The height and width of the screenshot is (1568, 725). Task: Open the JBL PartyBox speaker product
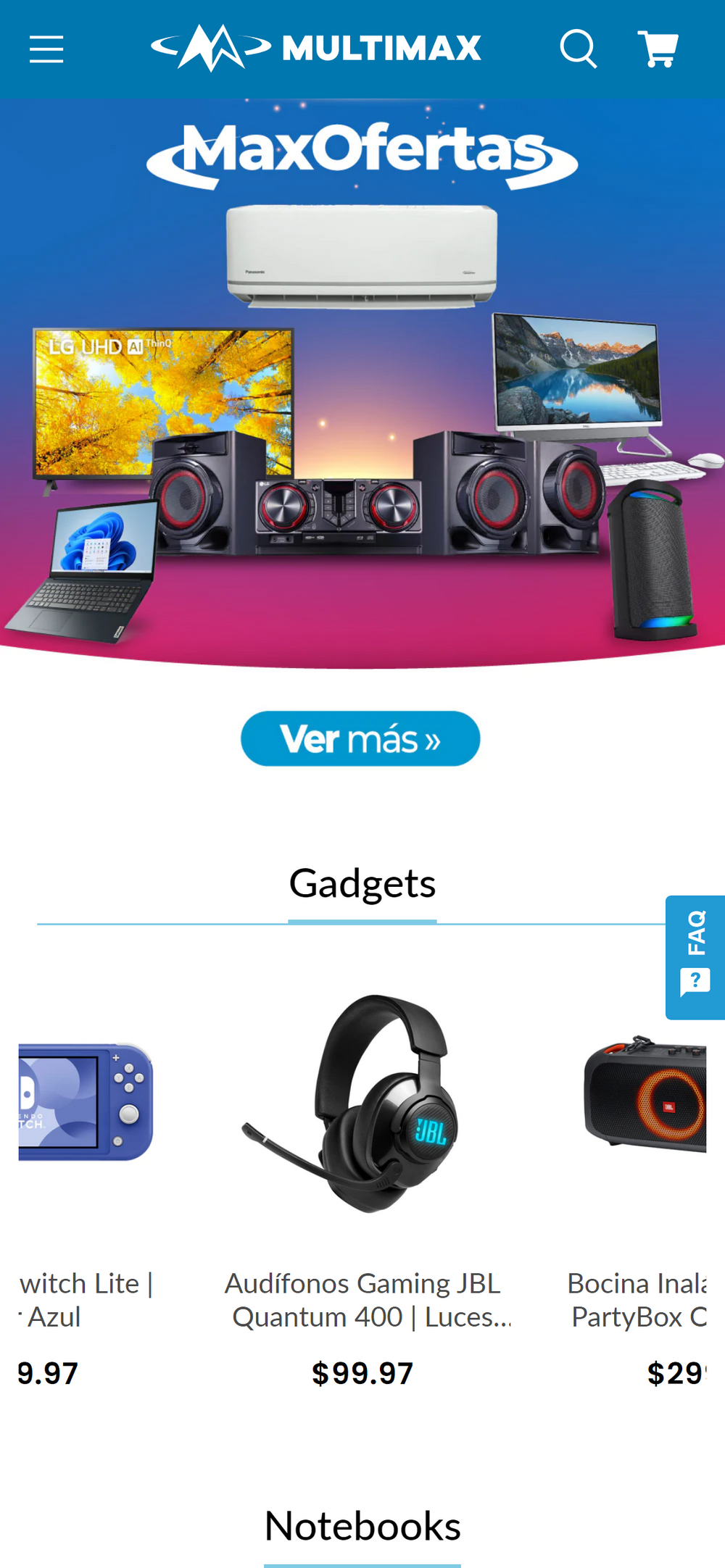(645, 1094)
